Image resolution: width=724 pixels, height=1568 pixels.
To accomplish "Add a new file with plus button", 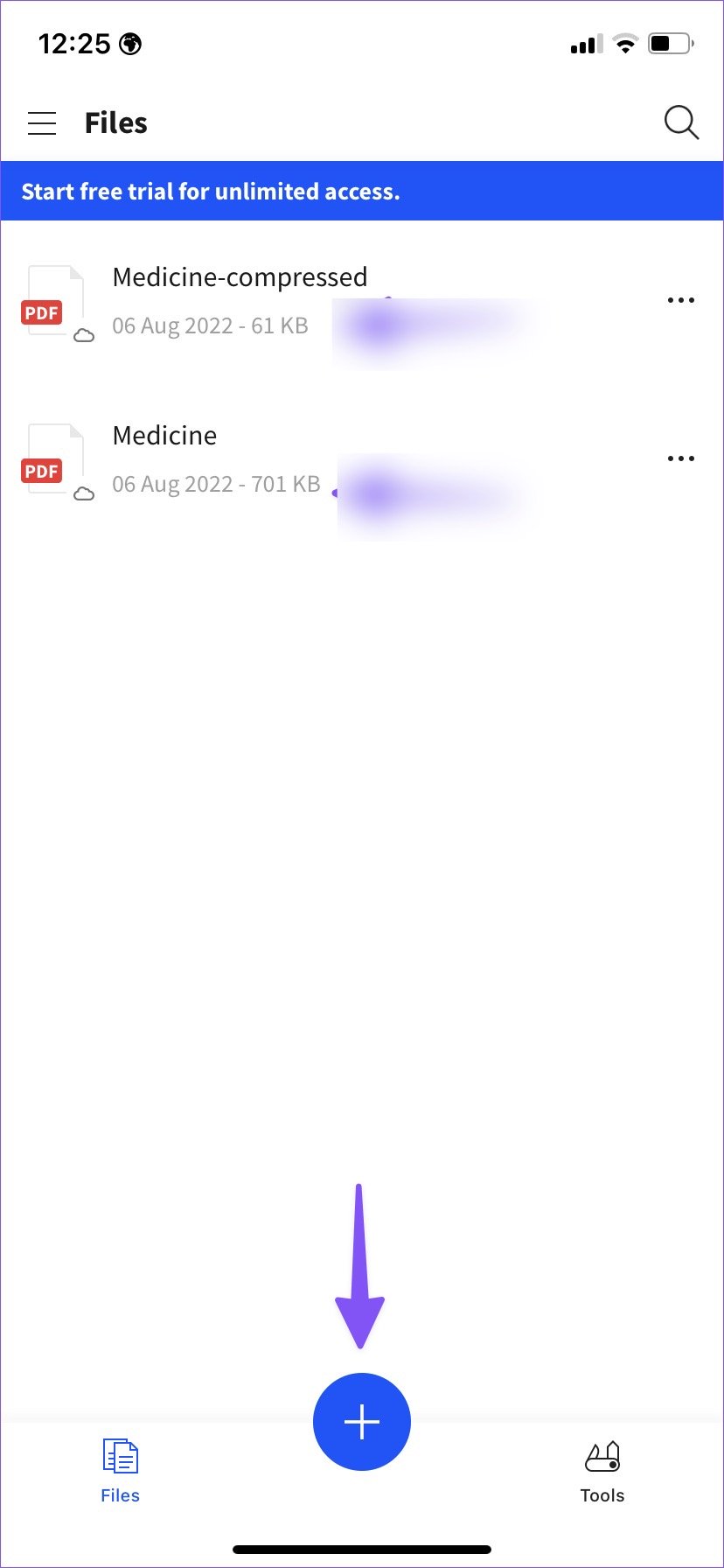I will tap(361, 1422).
